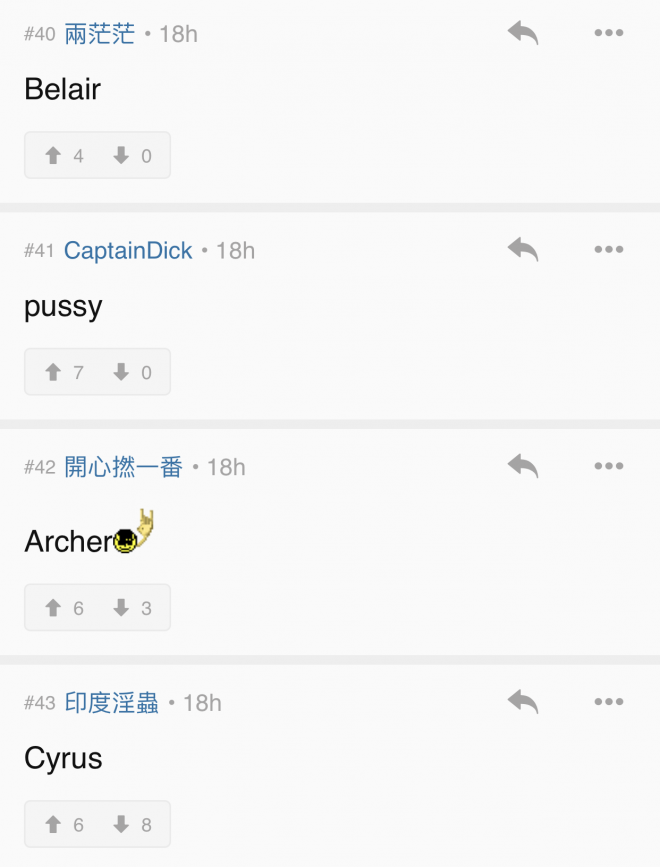This screenshot has height=867, width=660.
Task: Open more options for comment #42
Action: point(608,466)
